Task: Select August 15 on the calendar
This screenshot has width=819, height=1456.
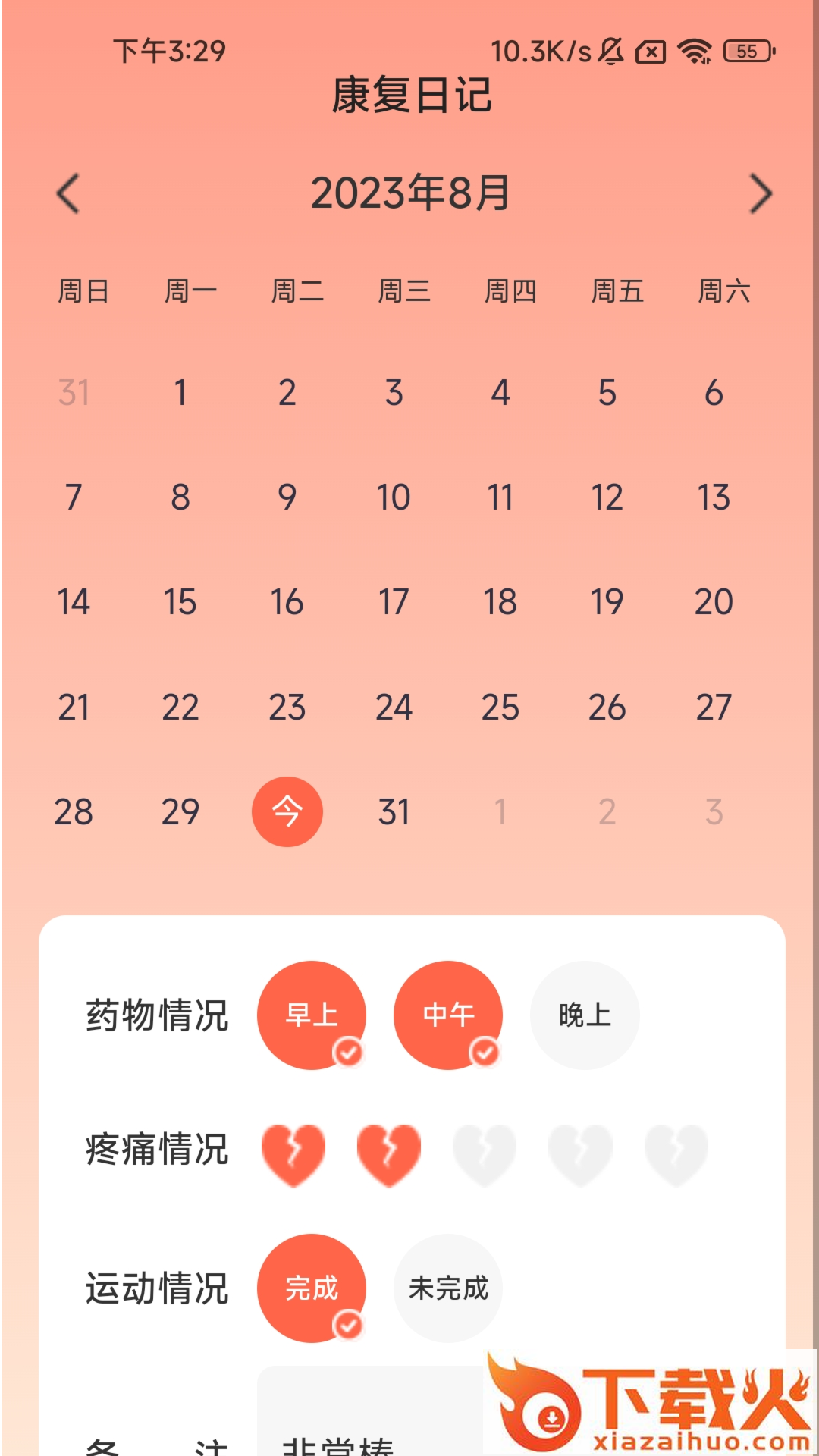Action: 180,602
